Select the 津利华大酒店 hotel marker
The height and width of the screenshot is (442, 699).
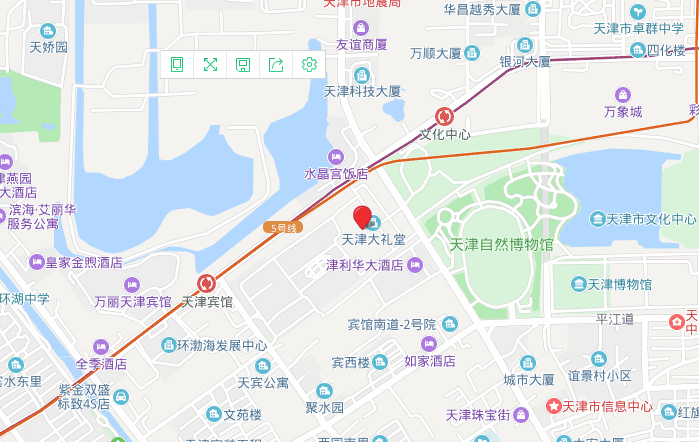coord(416,265)
